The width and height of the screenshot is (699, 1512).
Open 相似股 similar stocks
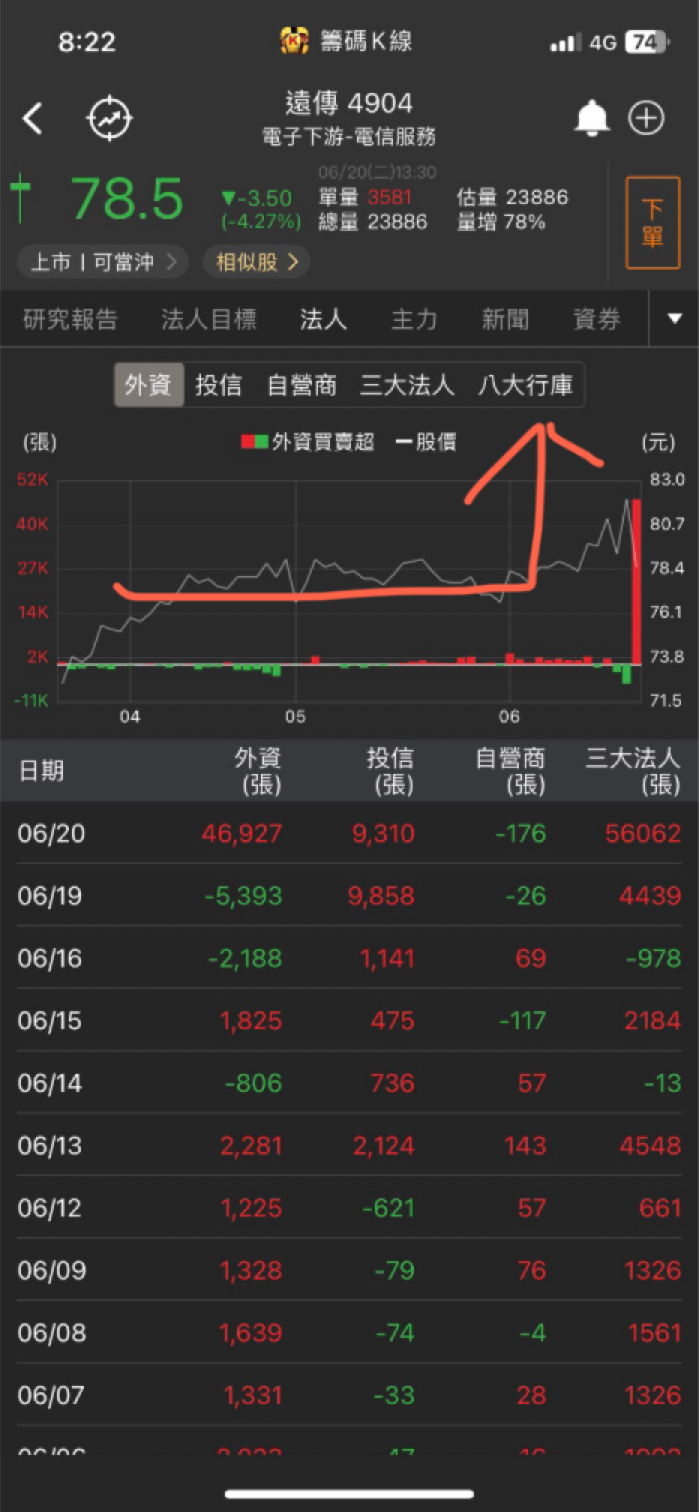pos(256,262)
